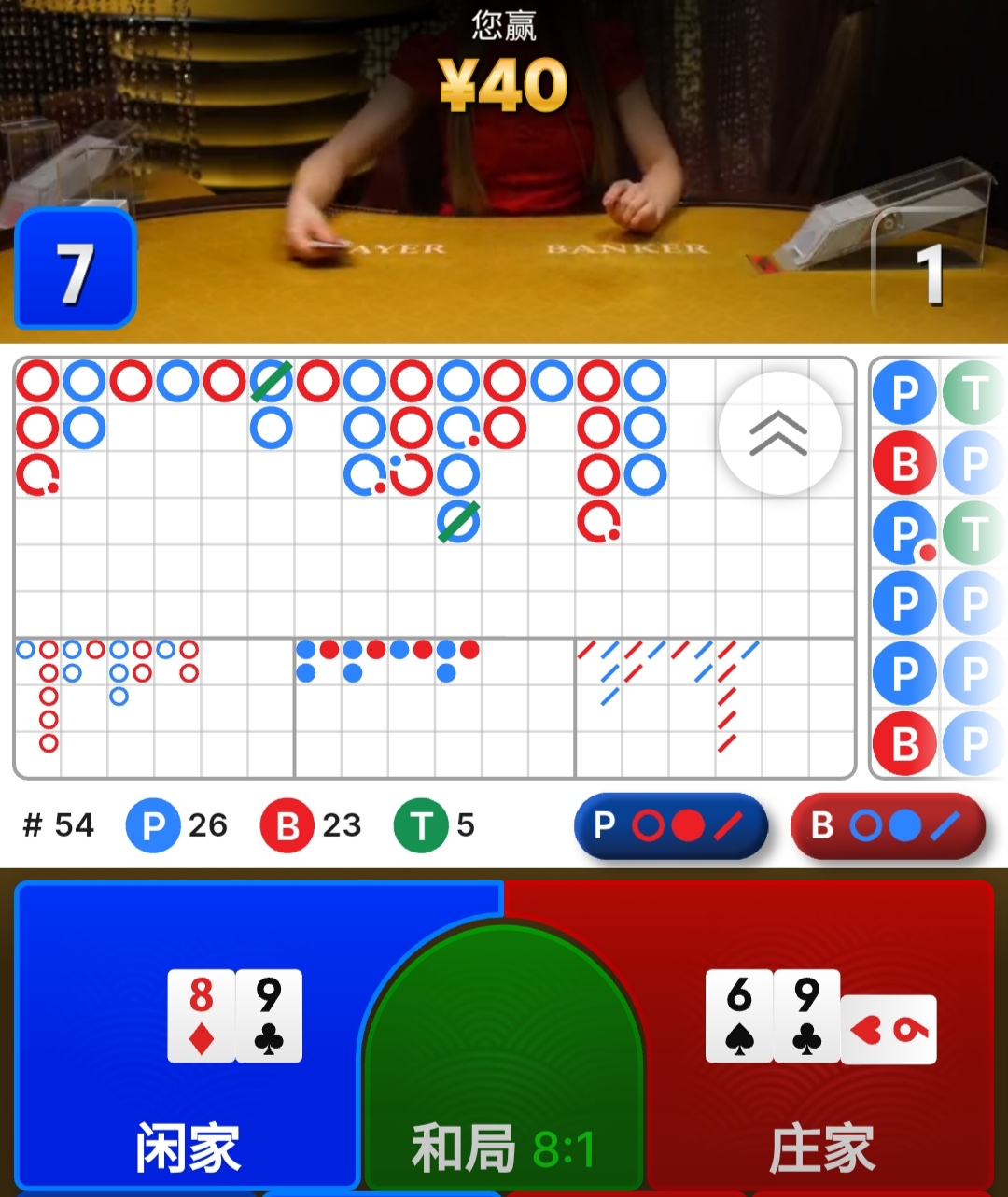The image size is (1008, 1197).
Task: Tap the P prediction button
Action: point(671,825)
